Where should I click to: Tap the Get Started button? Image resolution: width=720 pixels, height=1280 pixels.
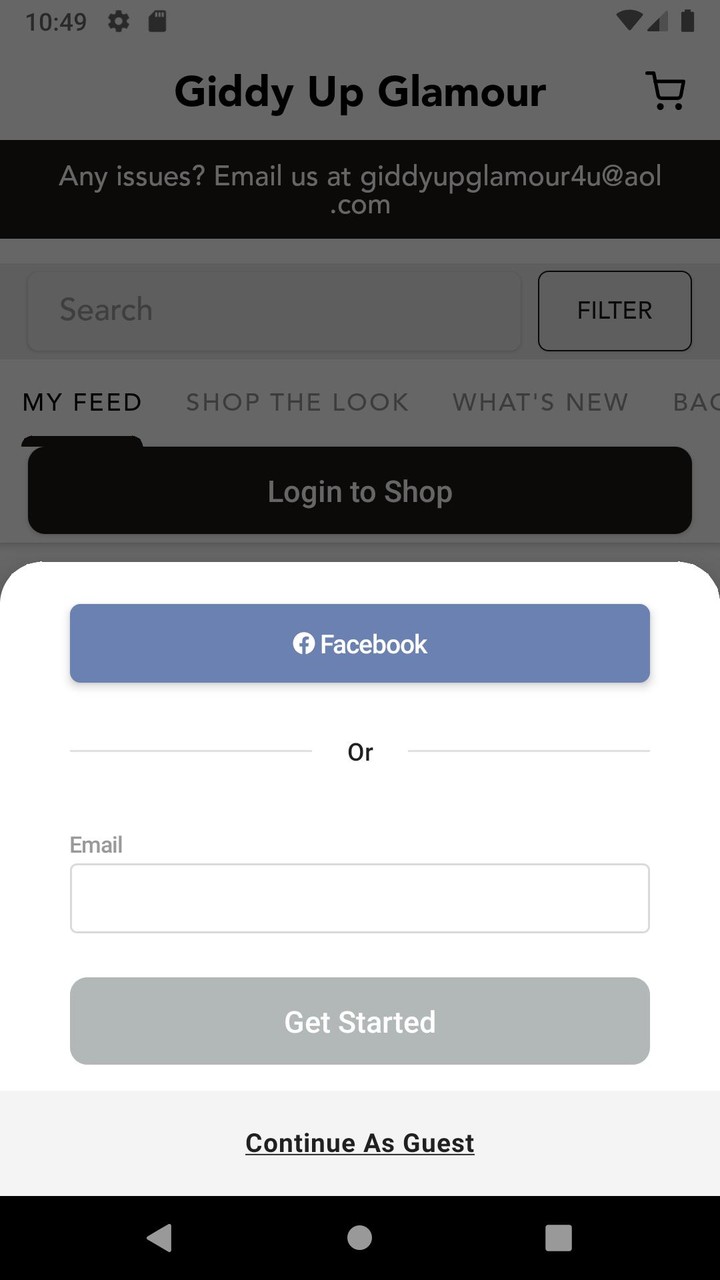[360, 1021]
